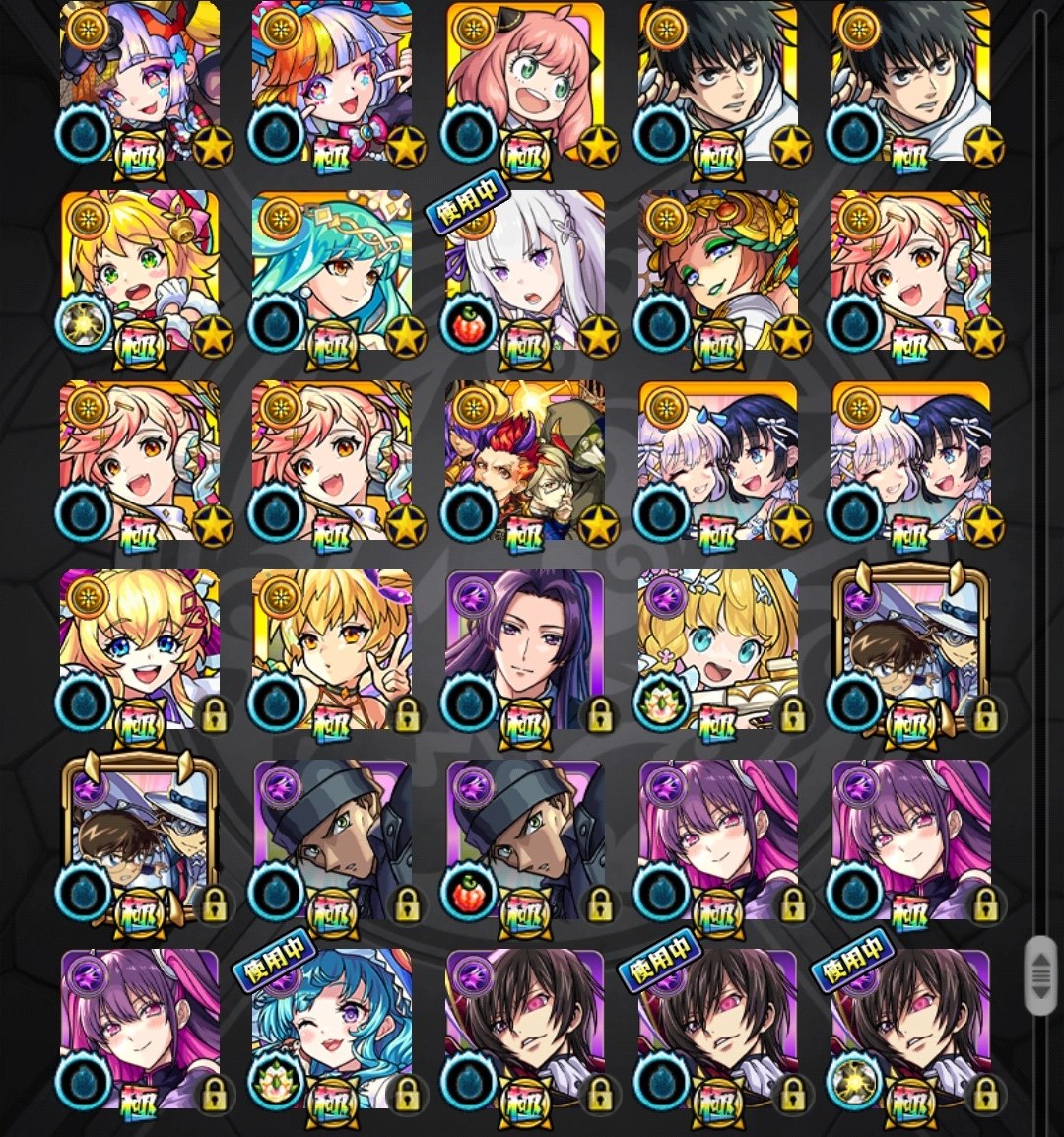1064x1137 pixels.
Task: Open the long purple-haired man monster
Action: pyautogui.click(x=524, y=650)
